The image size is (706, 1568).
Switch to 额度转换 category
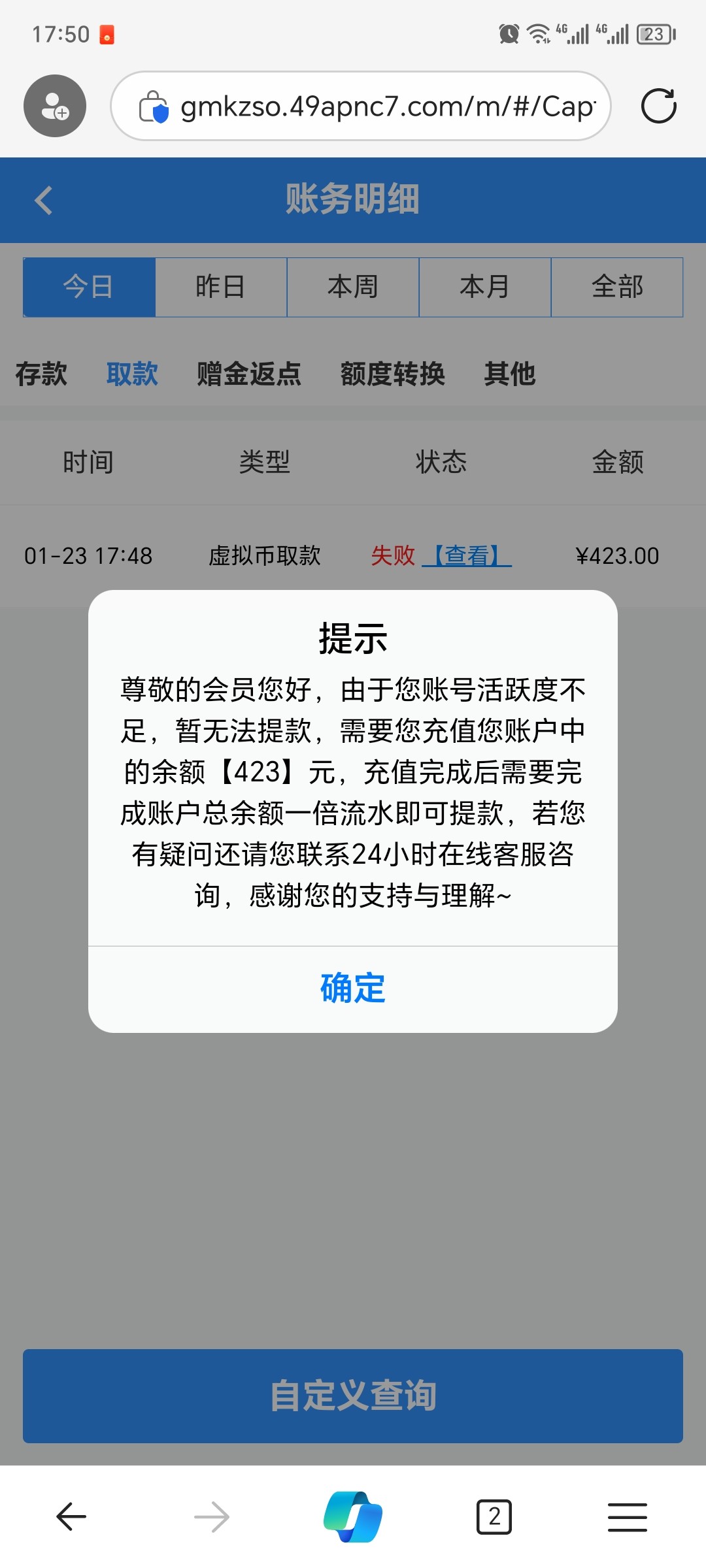[392, 374]
